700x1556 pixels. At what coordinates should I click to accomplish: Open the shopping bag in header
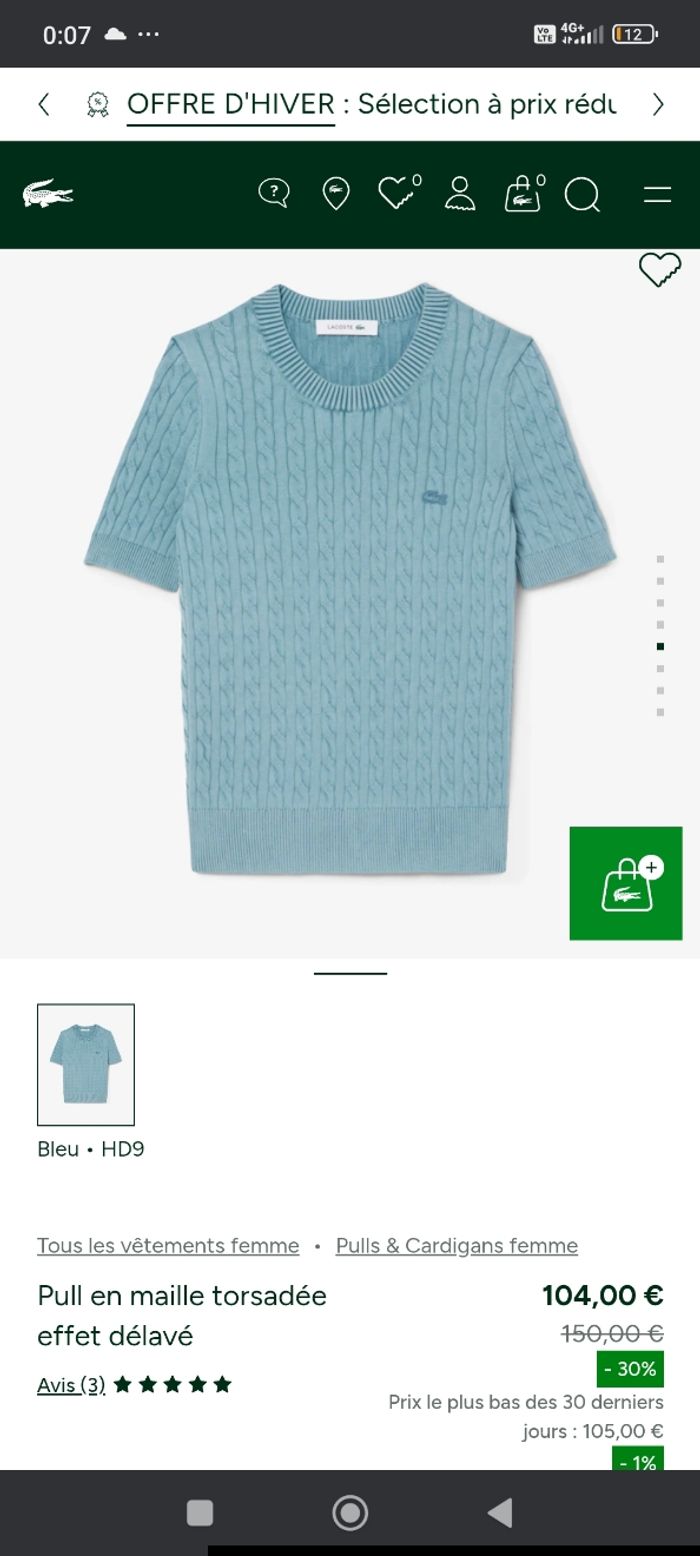522,193
